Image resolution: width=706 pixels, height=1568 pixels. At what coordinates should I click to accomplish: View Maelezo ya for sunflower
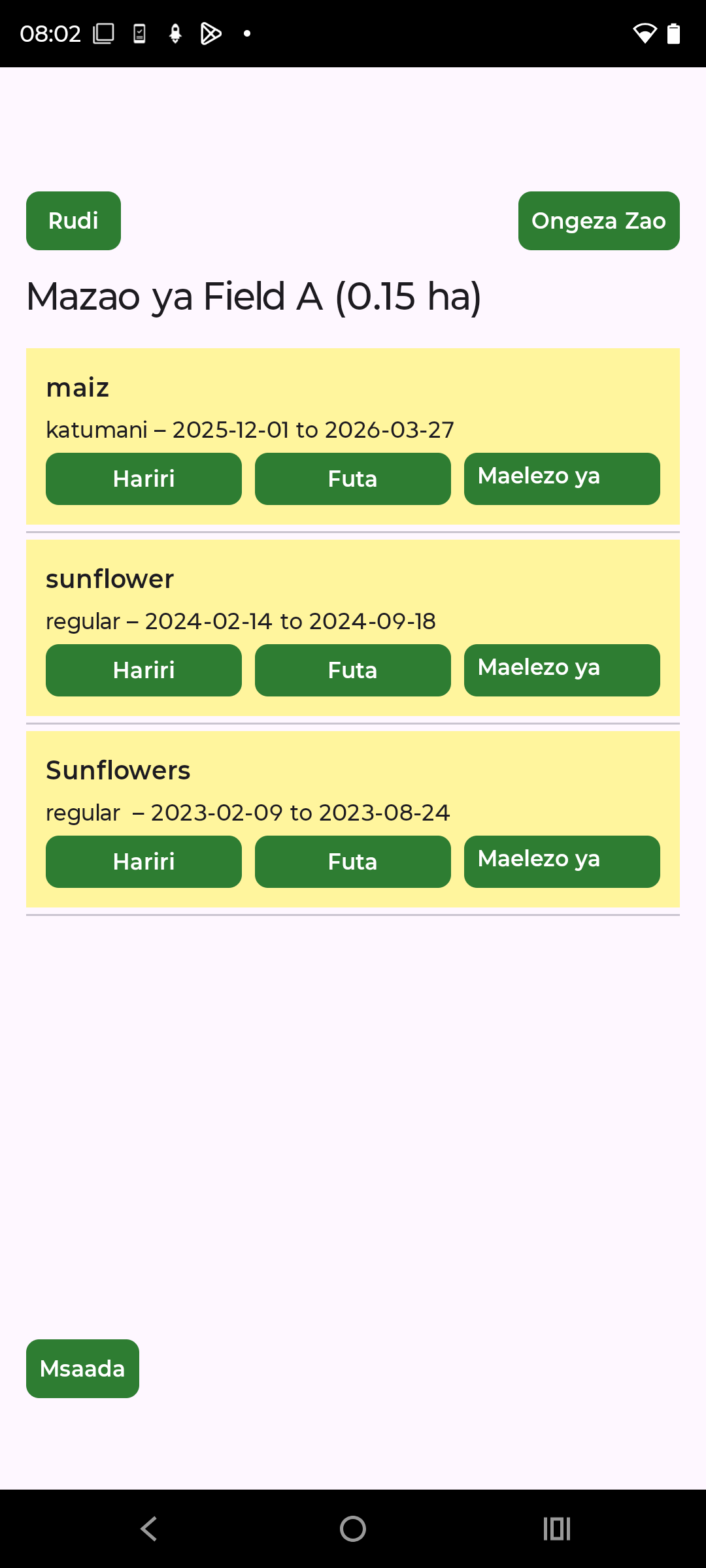click(562, 670)
